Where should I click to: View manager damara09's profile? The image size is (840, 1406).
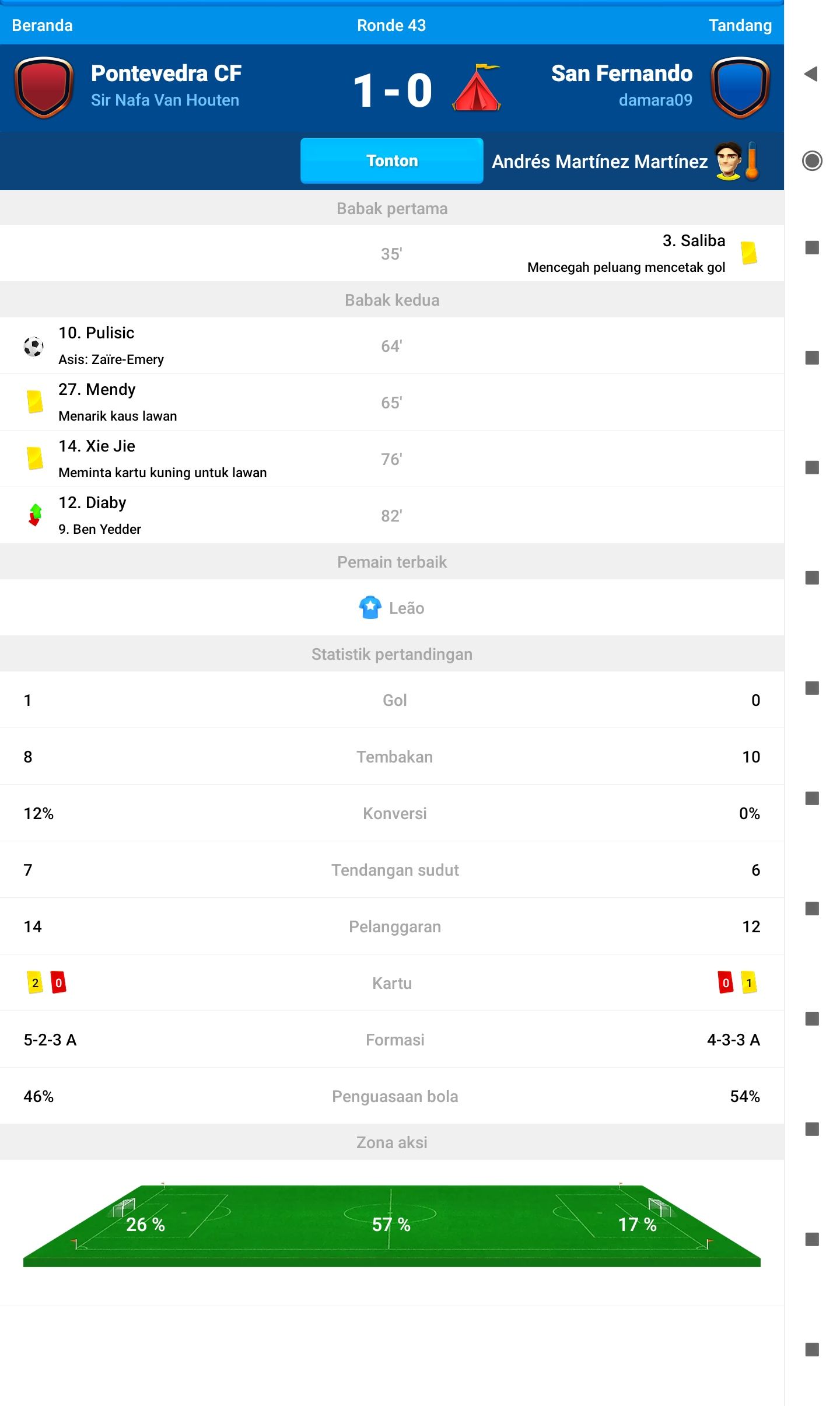click(x=656, y=100)
